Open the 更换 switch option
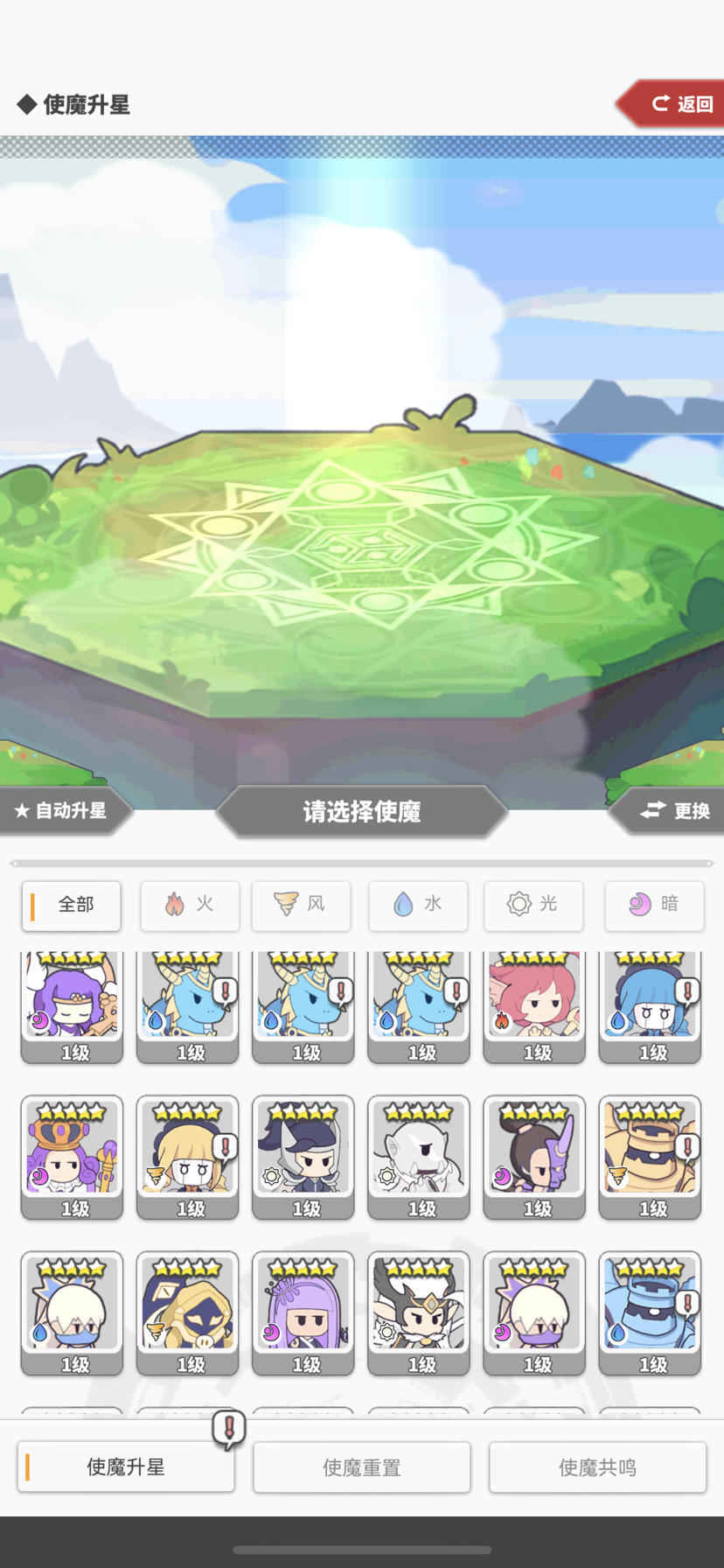 point(690,810)
